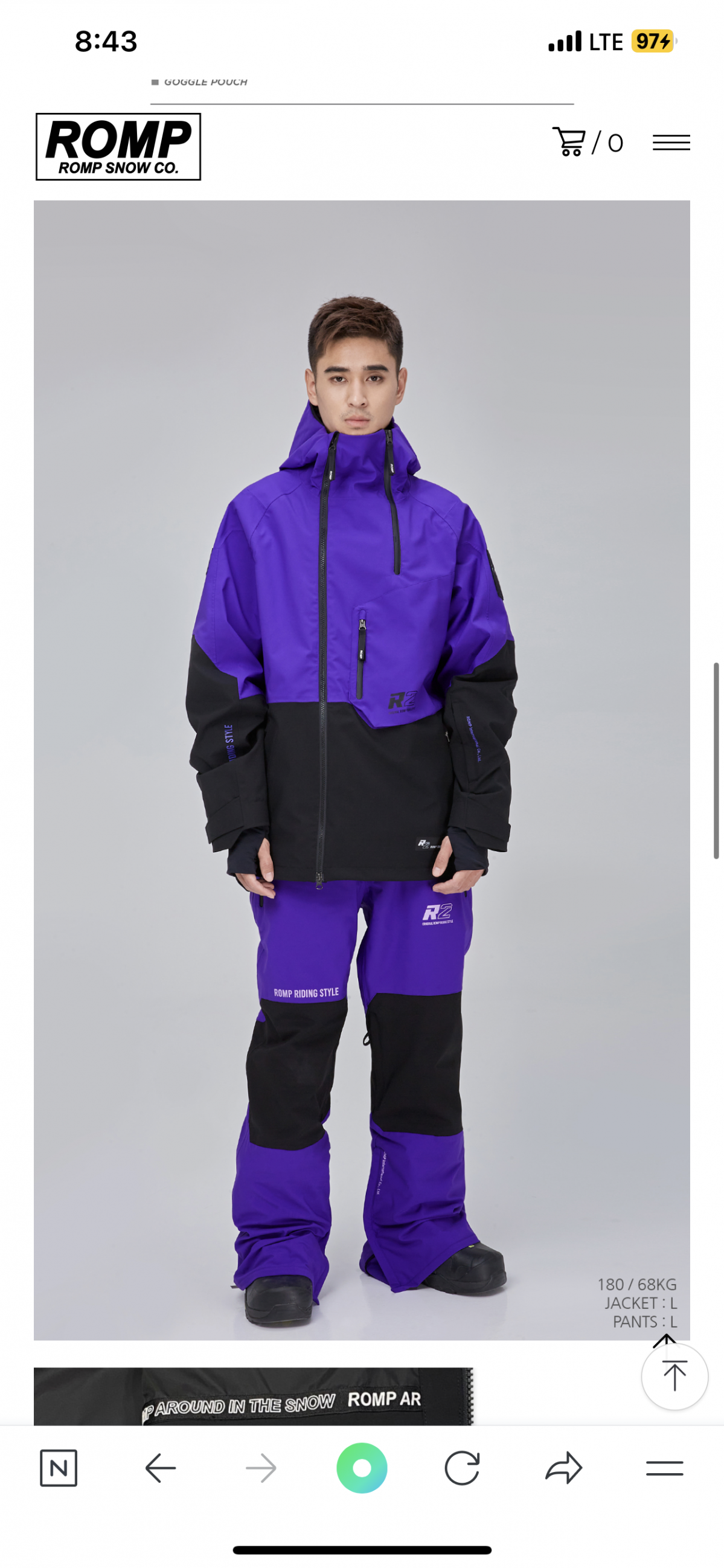Open the browser menu

664,1468
